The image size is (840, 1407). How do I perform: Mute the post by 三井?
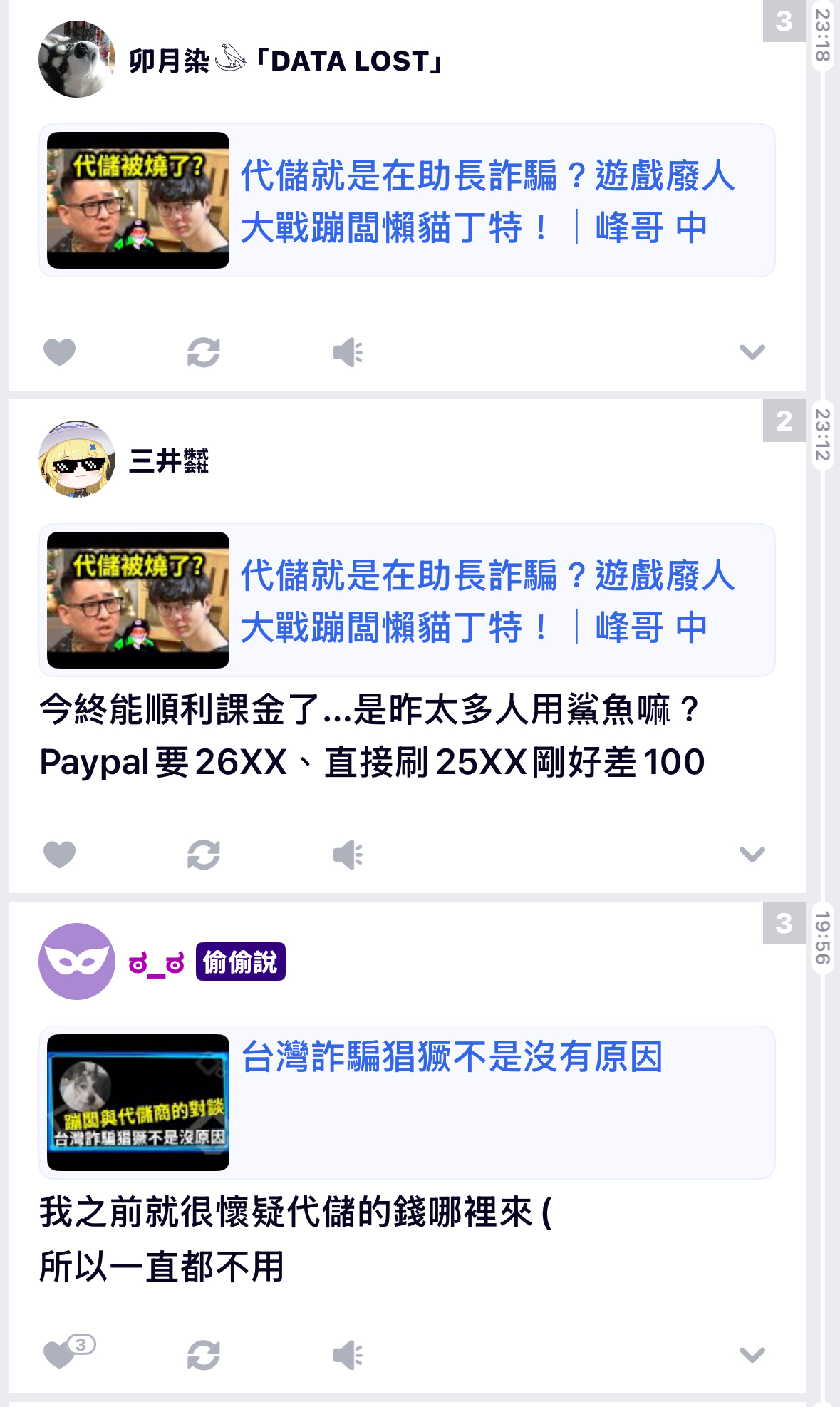click(x=348, y=855)
